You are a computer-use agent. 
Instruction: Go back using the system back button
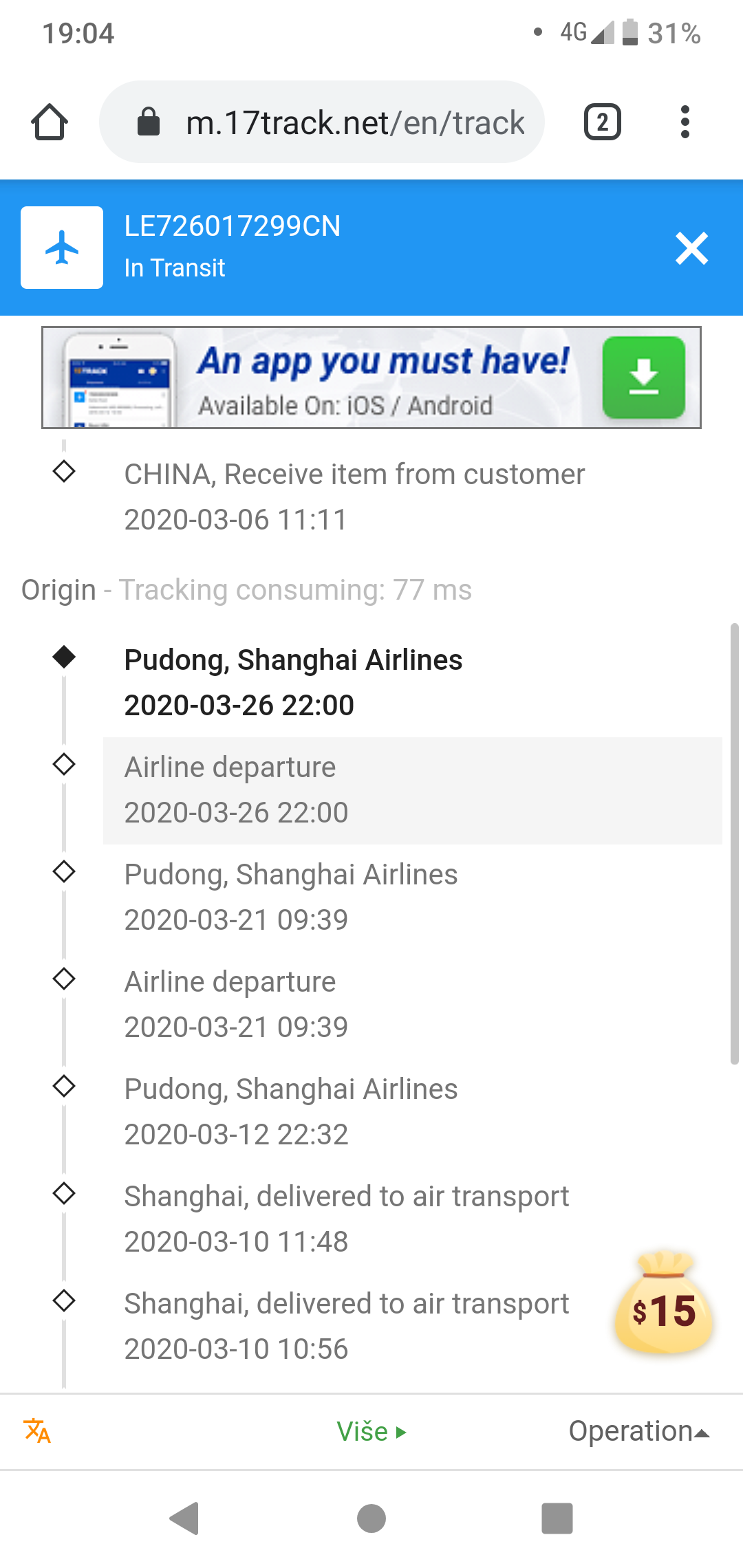184,1518
